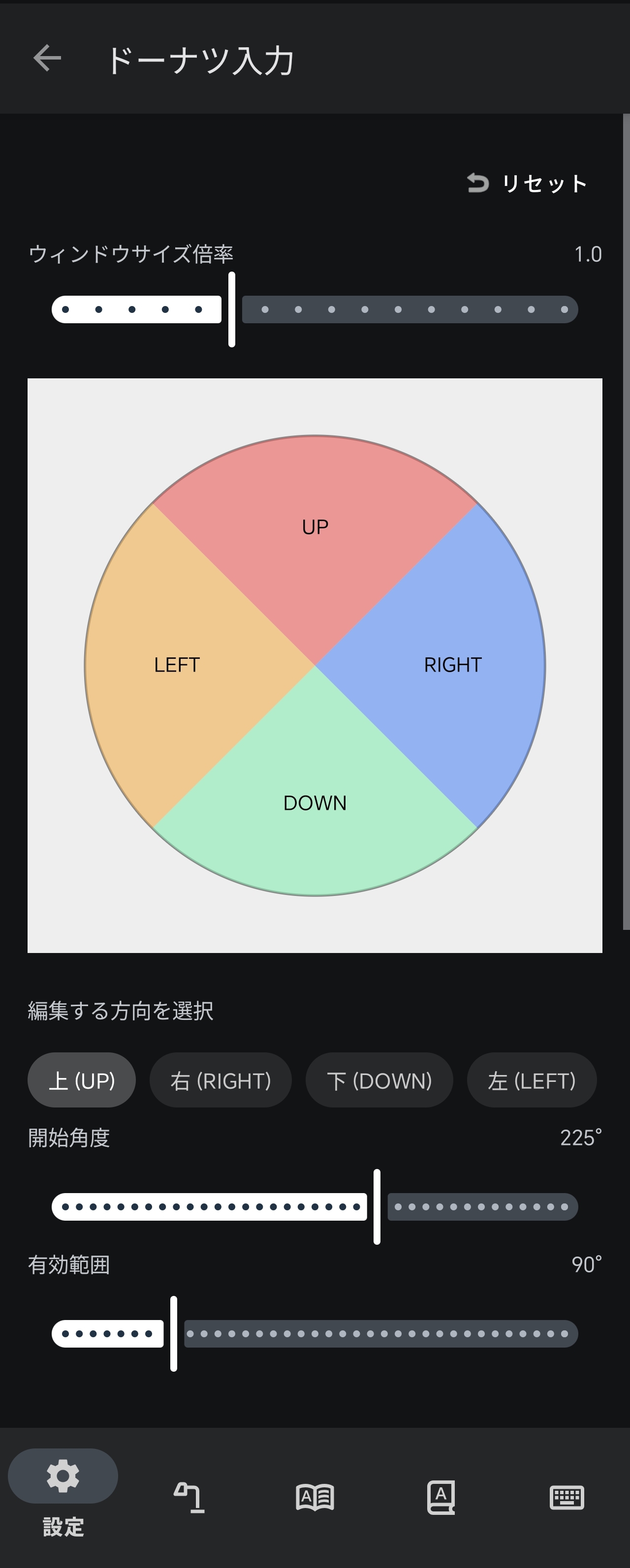Go back with the top arrow
The image size is (630, 1568).
[x=47, y=59]
